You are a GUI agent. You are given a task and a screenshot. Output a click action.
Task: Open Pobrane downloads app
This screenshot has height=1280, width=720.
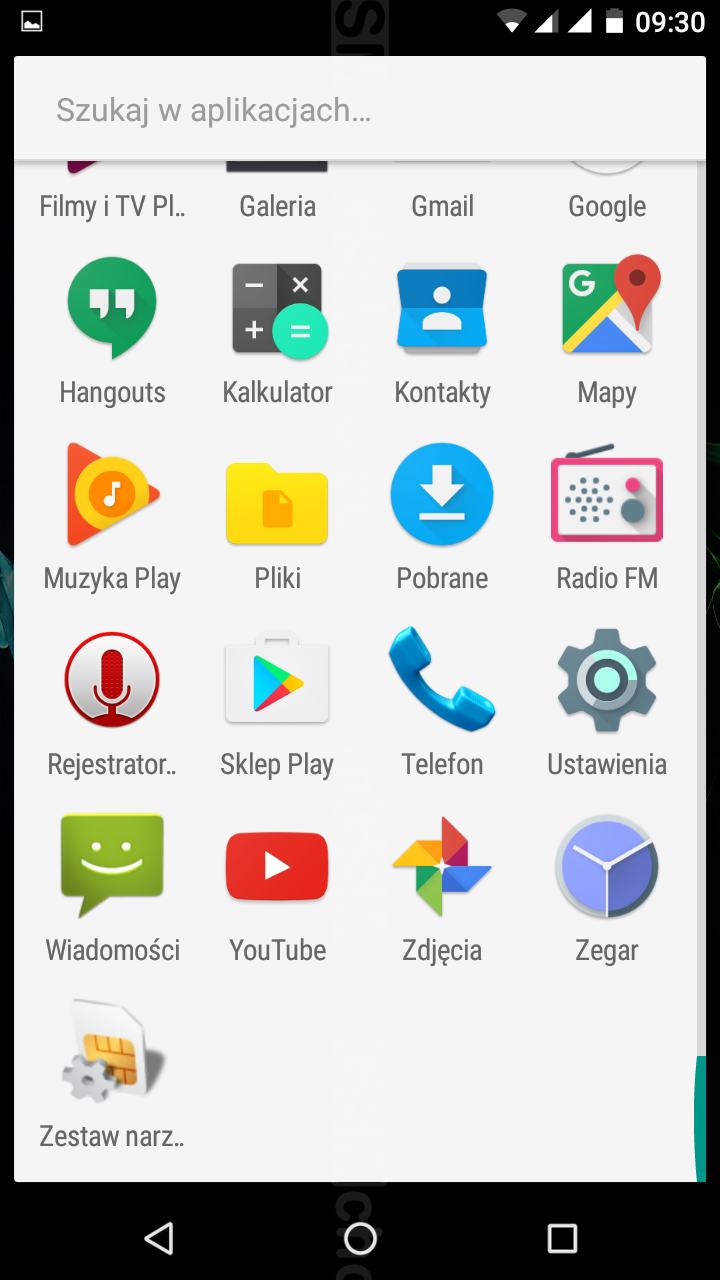442,494
